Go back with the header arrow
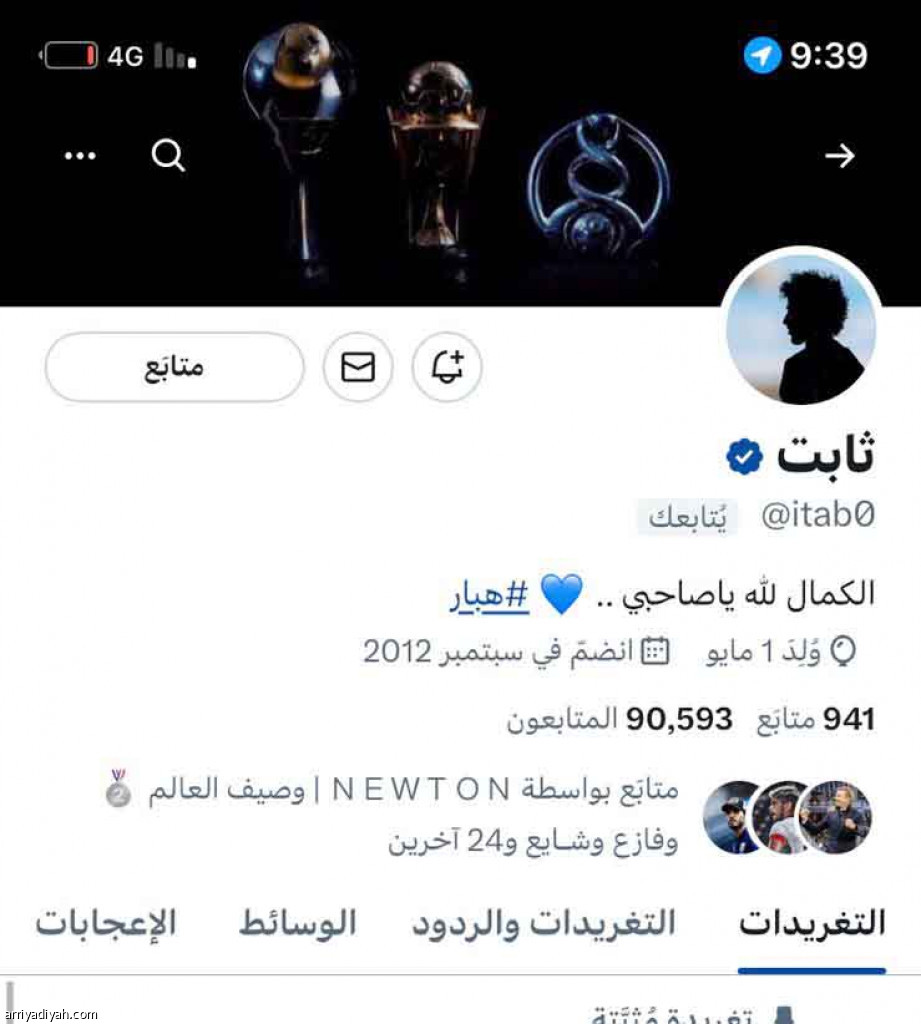Image resolution: width=921 pixels, height=1024 pixels. [x=839, y=155]
